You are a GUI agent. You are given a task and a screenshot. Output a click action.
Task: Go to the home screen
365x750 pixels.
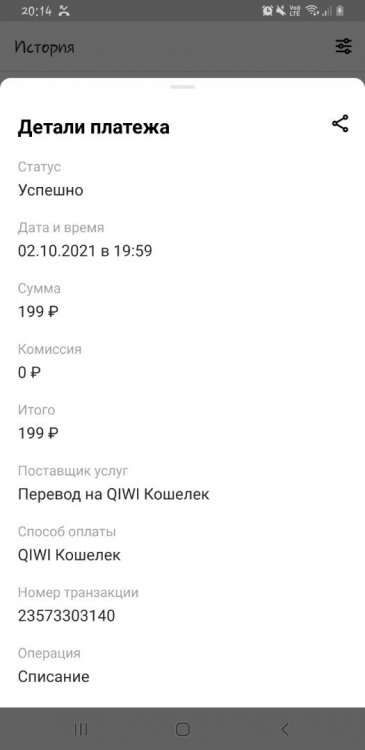pos(183,729)
